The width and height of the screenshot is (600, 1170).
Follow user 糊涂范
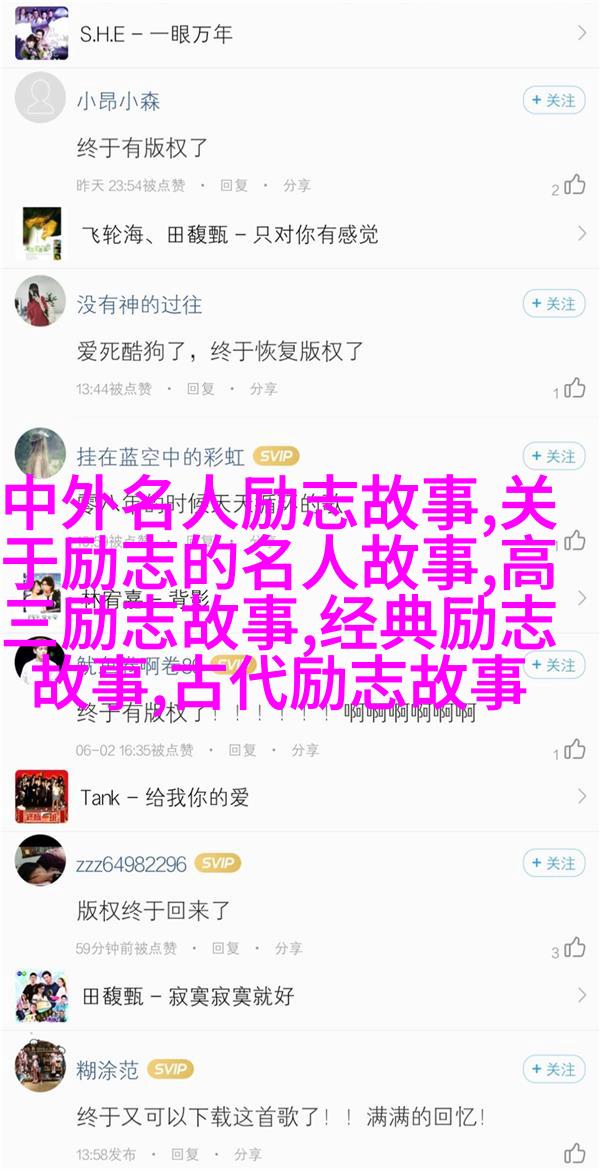(553, 1069)
